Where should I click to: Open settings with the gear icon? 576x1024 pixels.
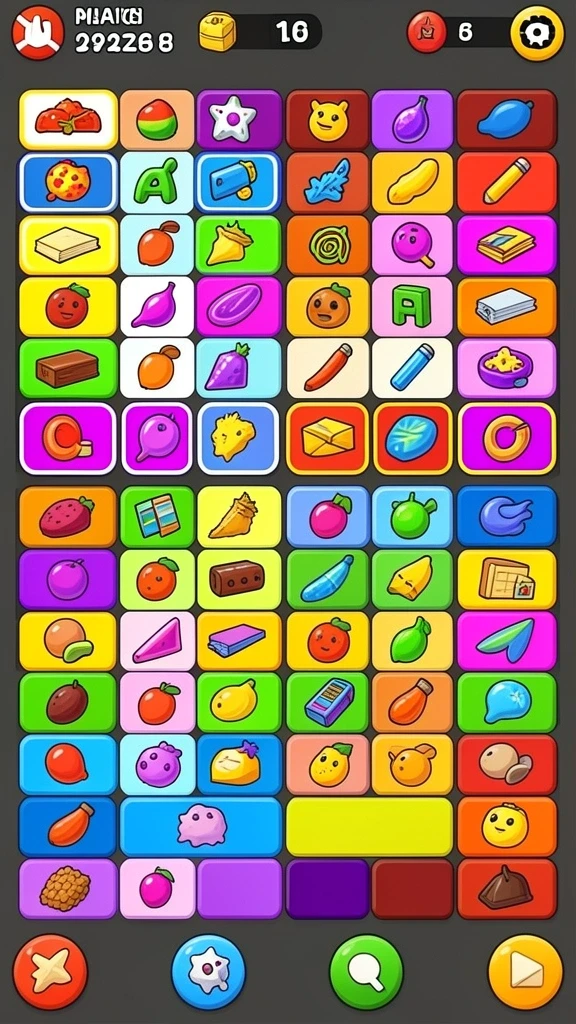537,31
